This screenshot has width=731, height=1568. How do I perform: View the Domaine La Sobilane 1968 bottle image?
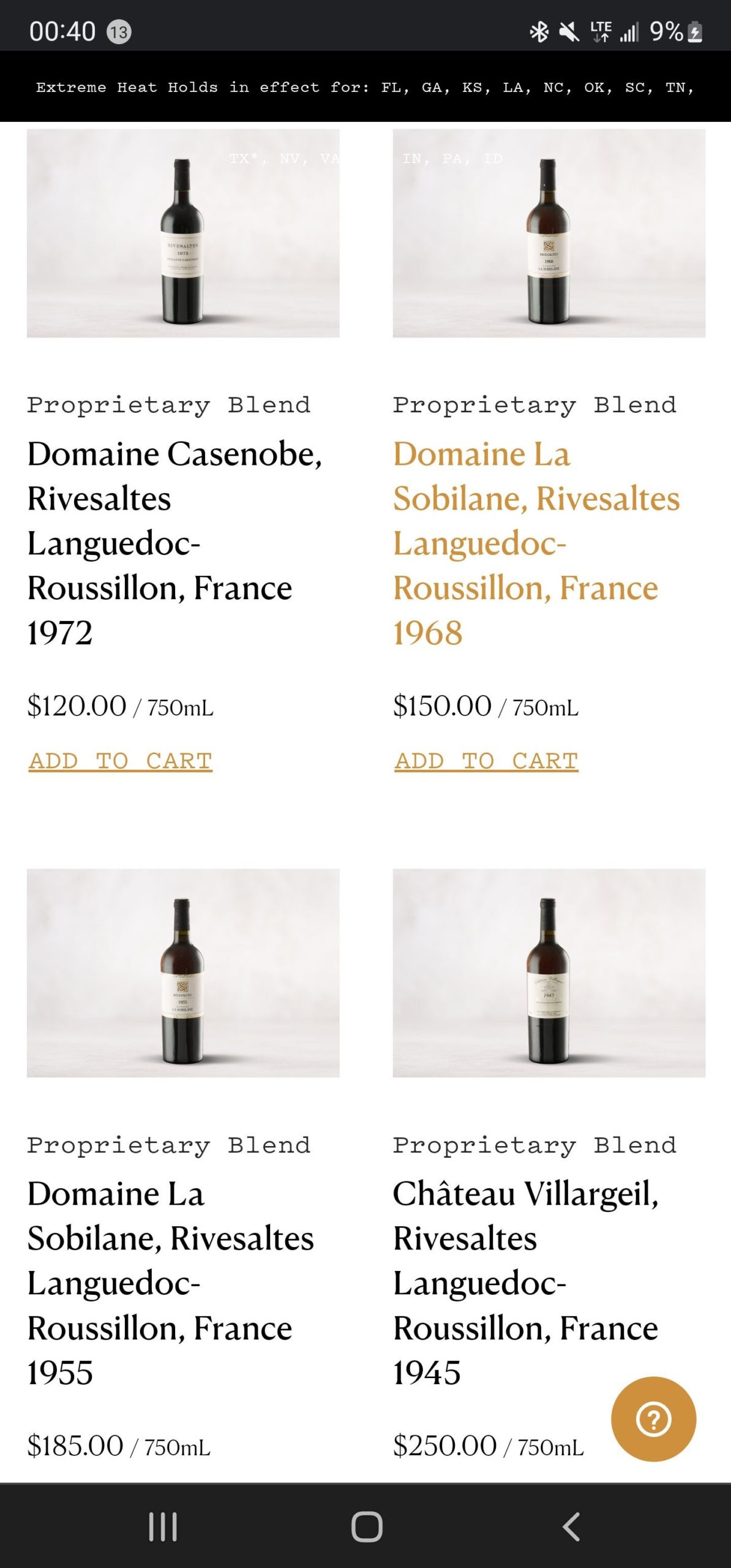coord(549,233)
